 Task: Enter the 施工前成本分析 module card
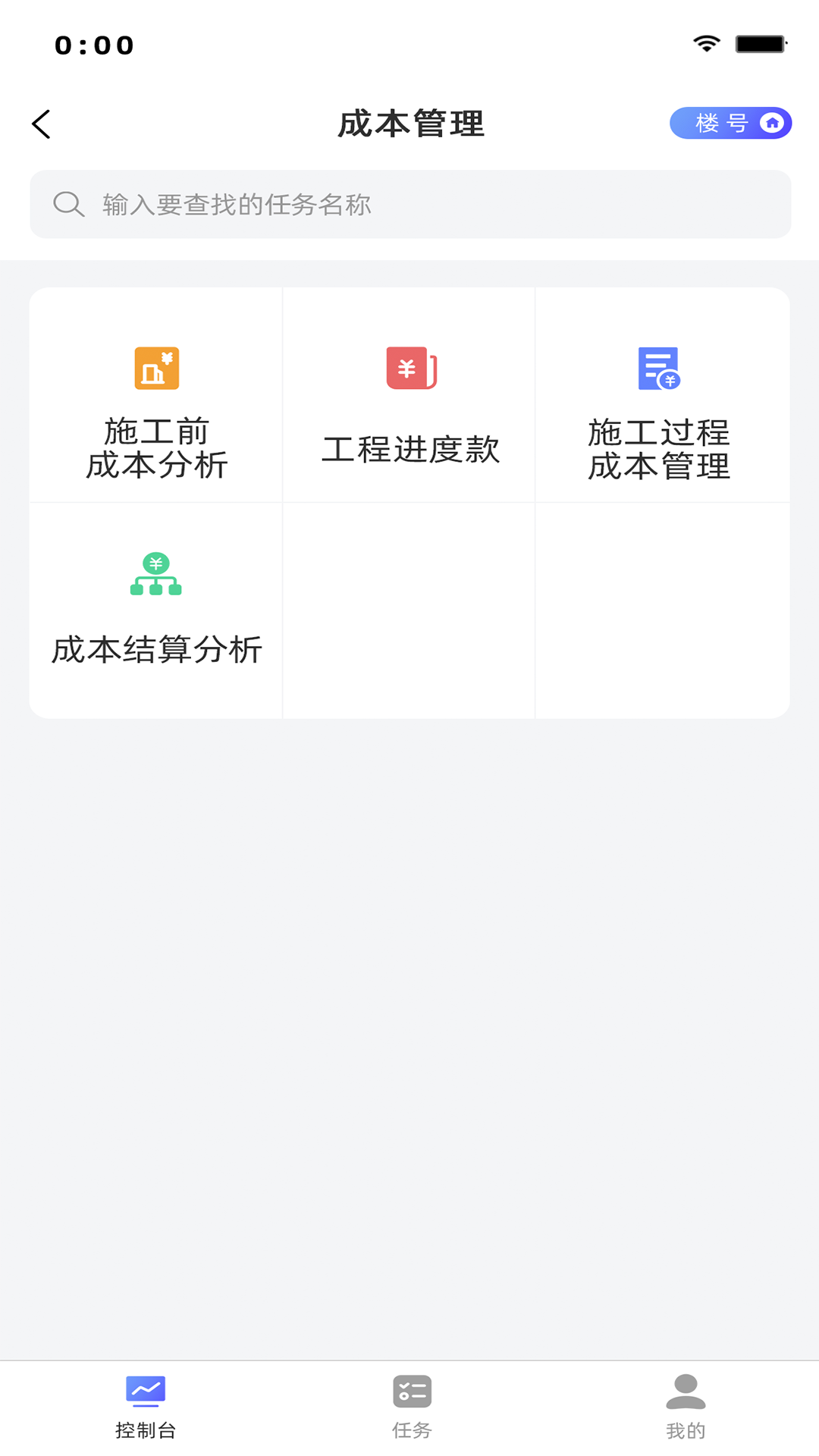(x=156, y=394)
